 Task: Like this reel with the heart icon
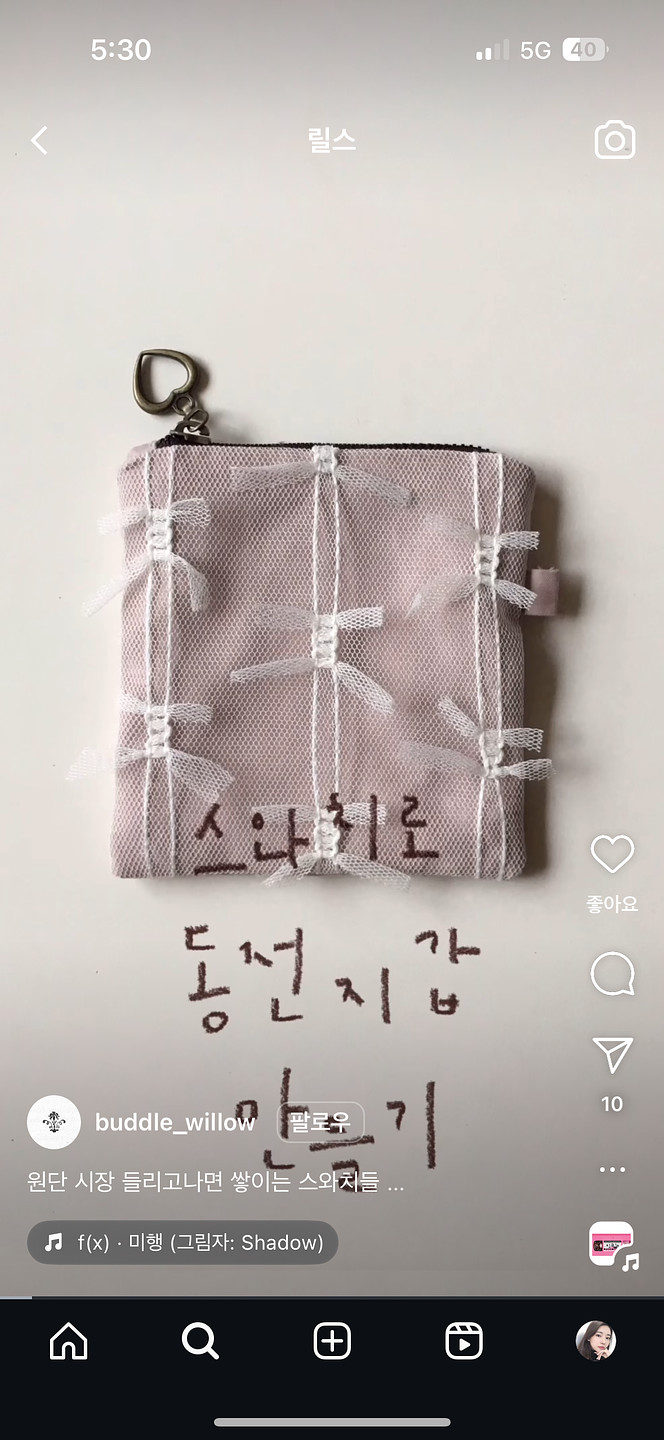click(x=612, y=854)
